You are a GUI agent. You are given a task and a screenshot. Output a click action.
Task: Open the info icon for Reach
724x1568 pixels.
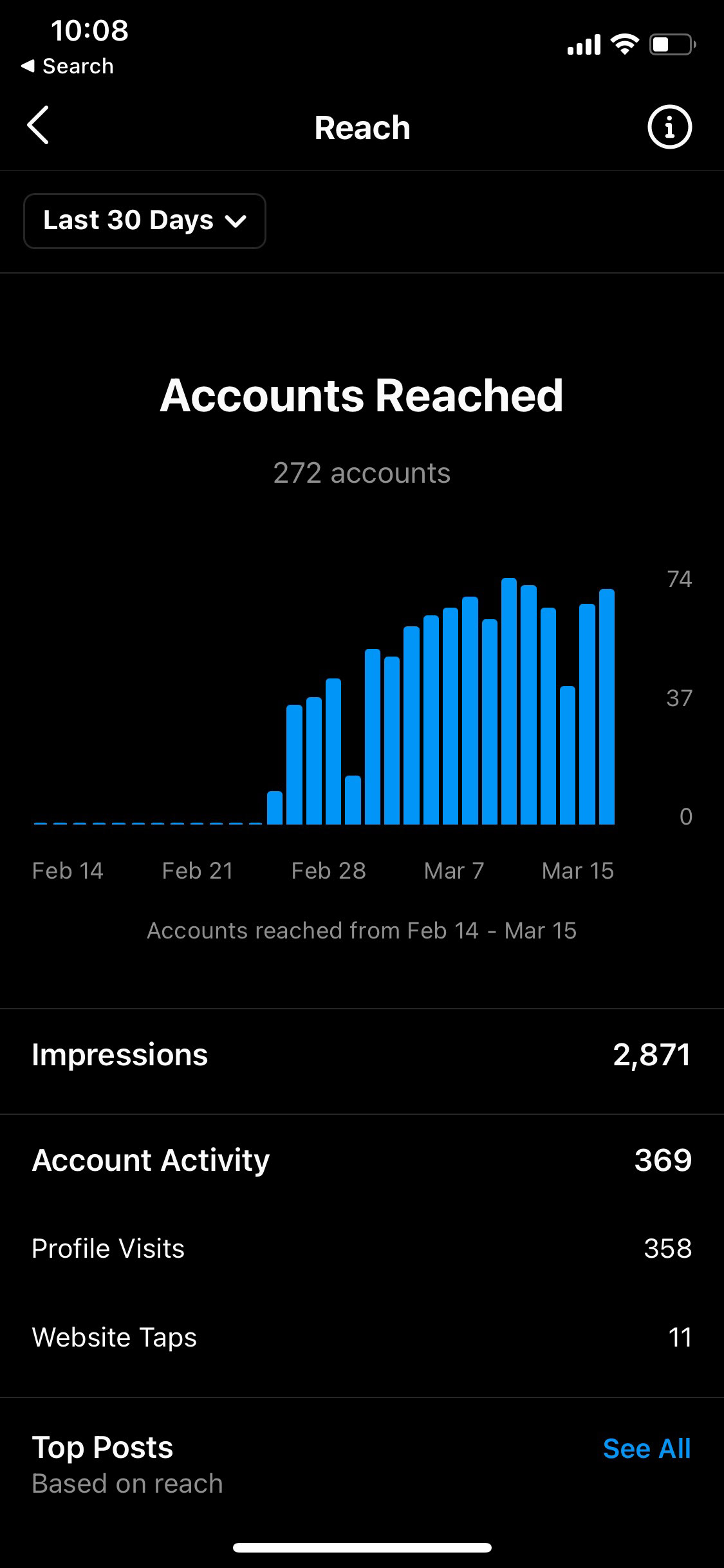click(669, 127)
